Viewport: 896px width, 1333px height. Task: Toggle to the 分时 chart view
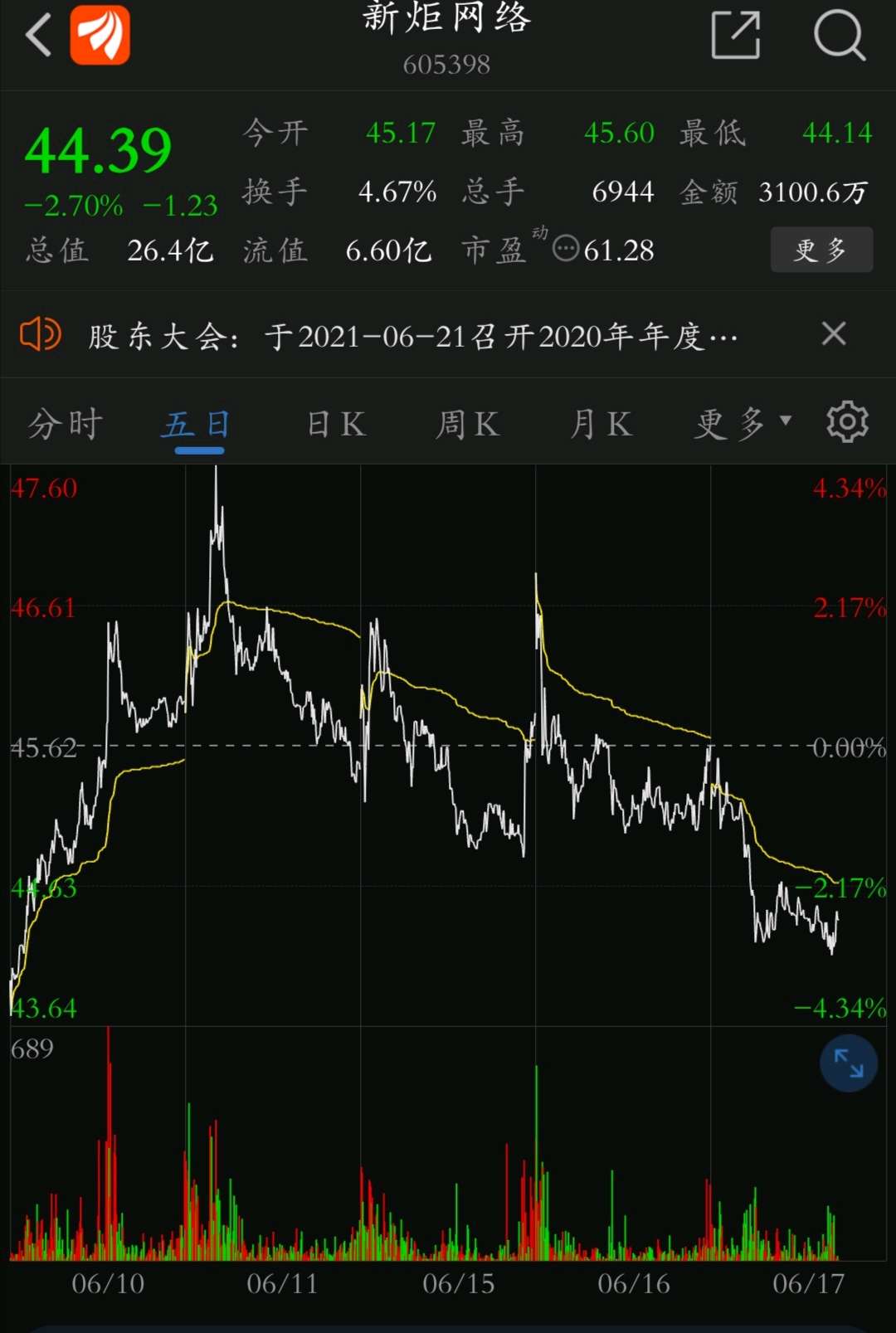65,423
